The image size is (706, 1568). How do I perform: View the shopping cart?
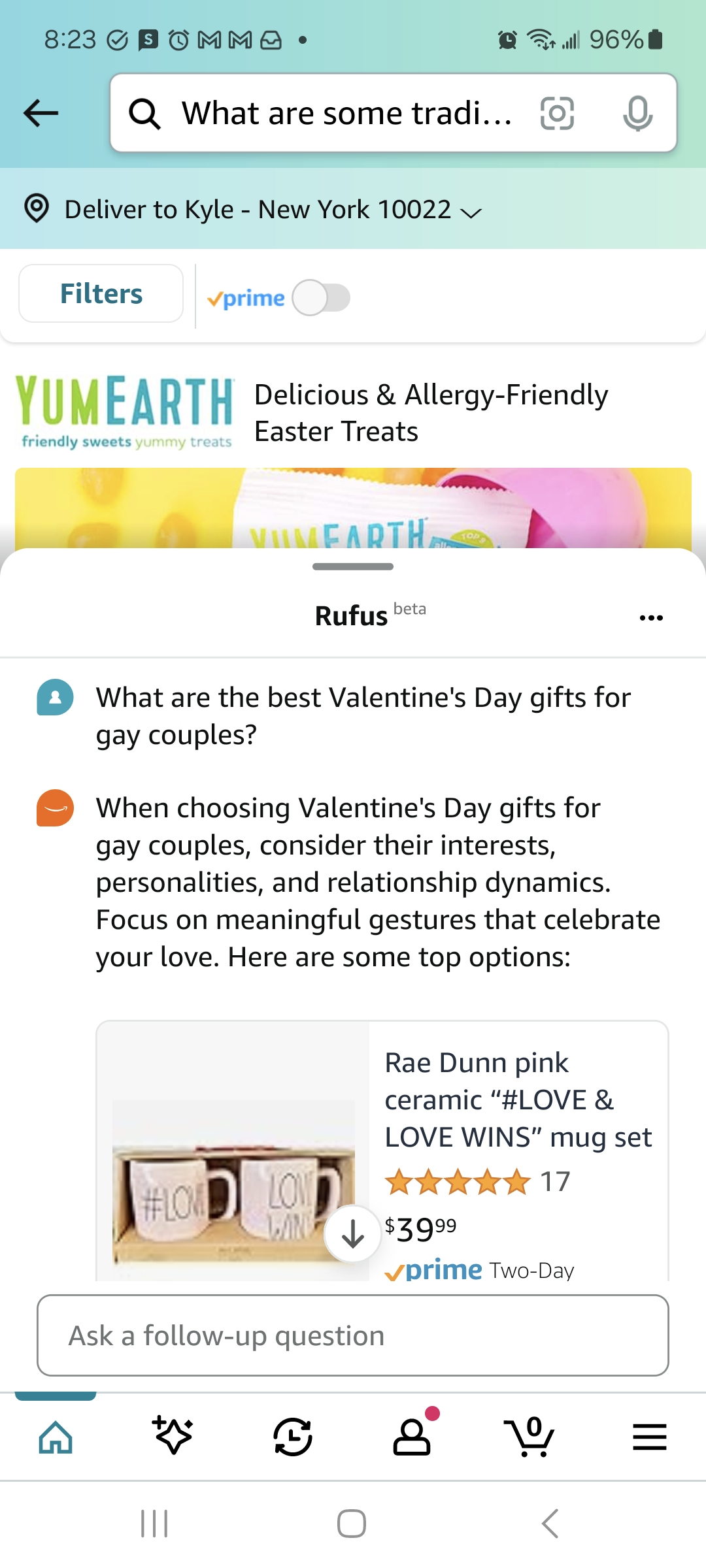529,1437
